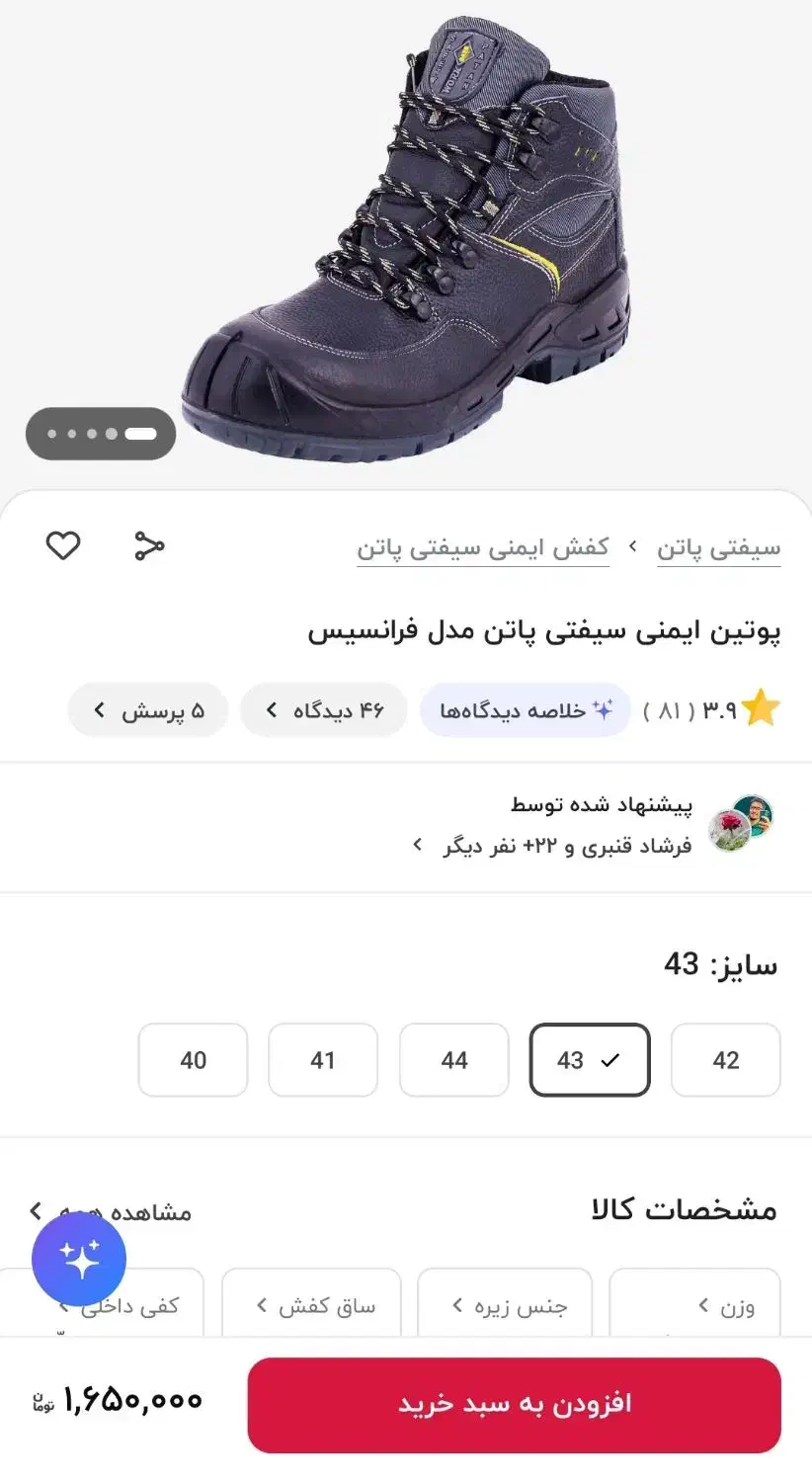Add the product to favorites with the heart icon
The height and width of the screenshot is (1482, 812).
[x=63, y=545]
